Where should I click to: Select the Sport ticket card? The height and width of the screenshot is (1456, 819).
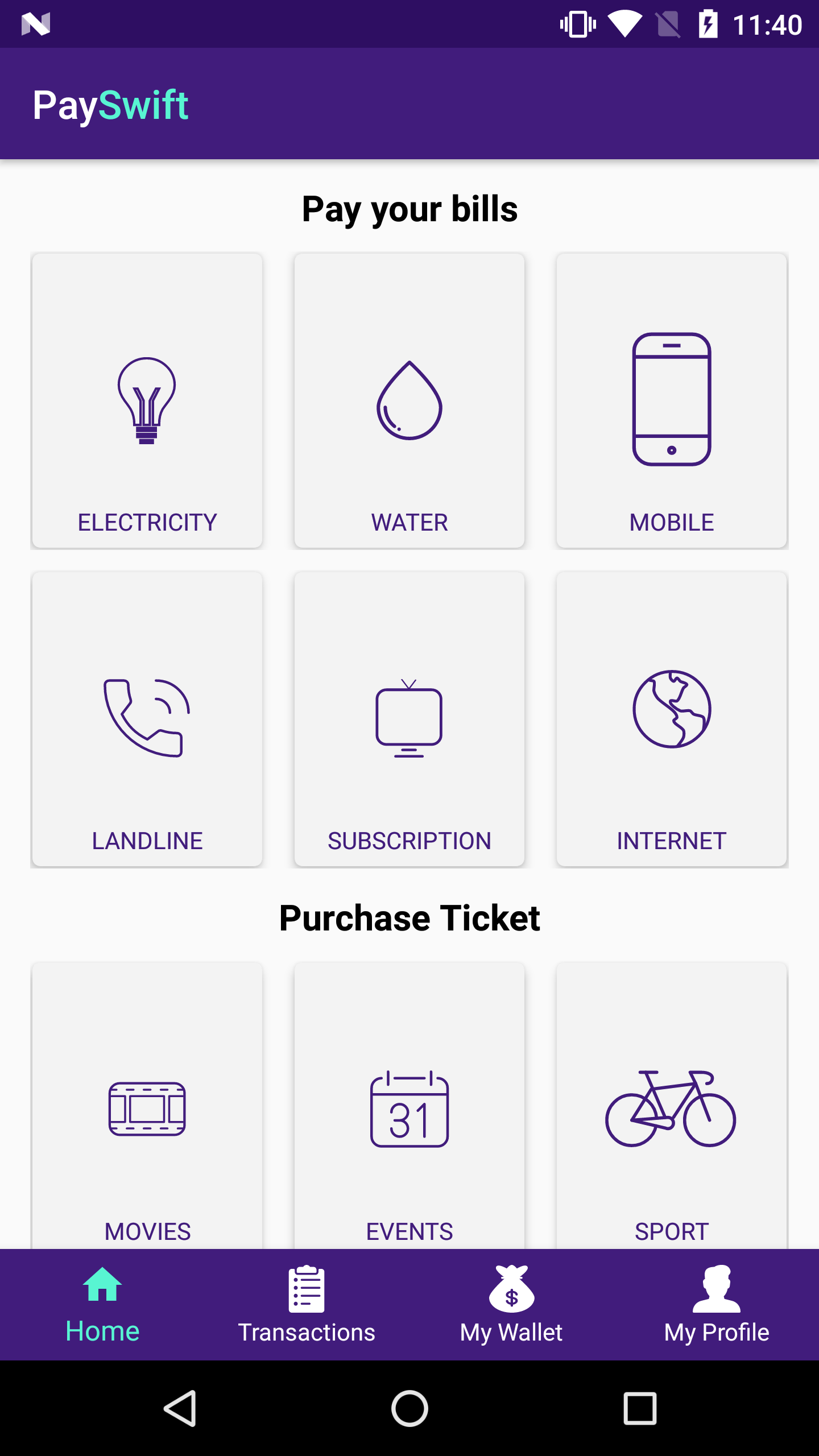(672, 1106)
